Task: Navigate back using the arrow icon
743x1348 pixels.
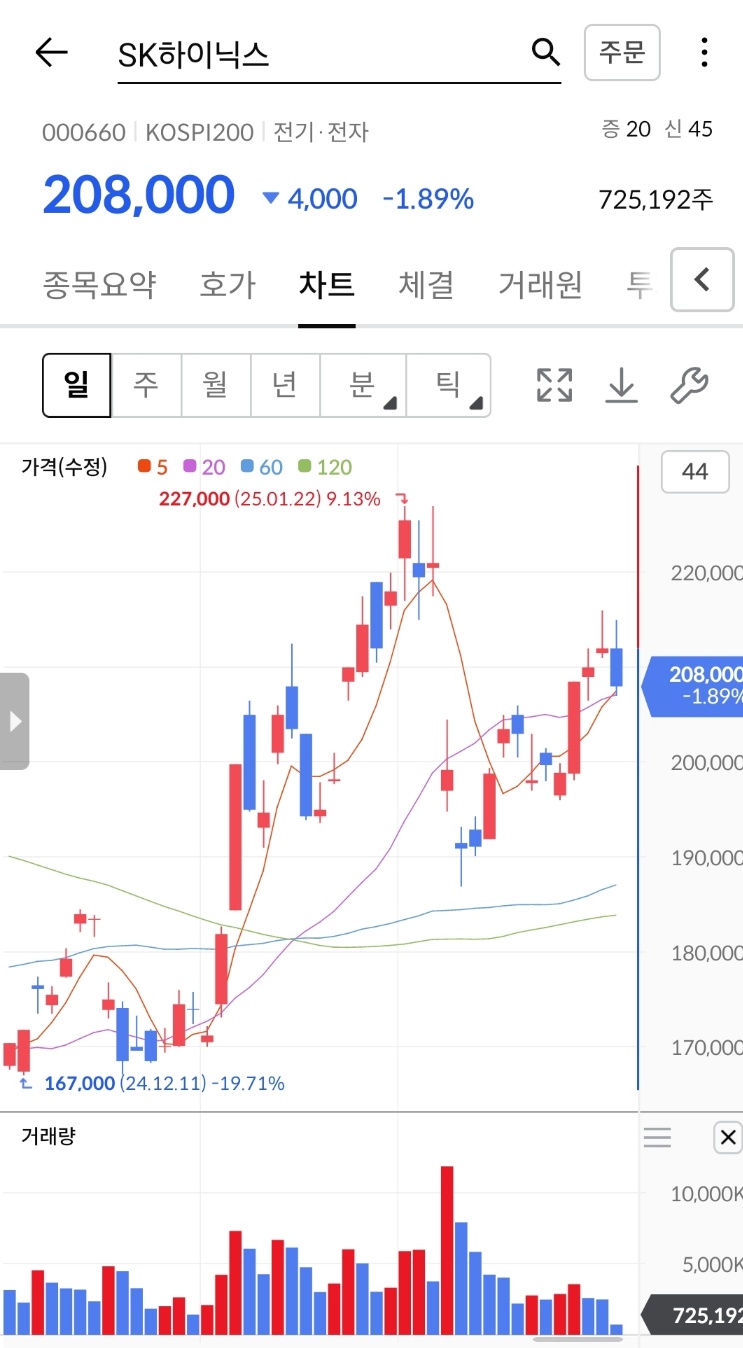Action: coord(51,52)
